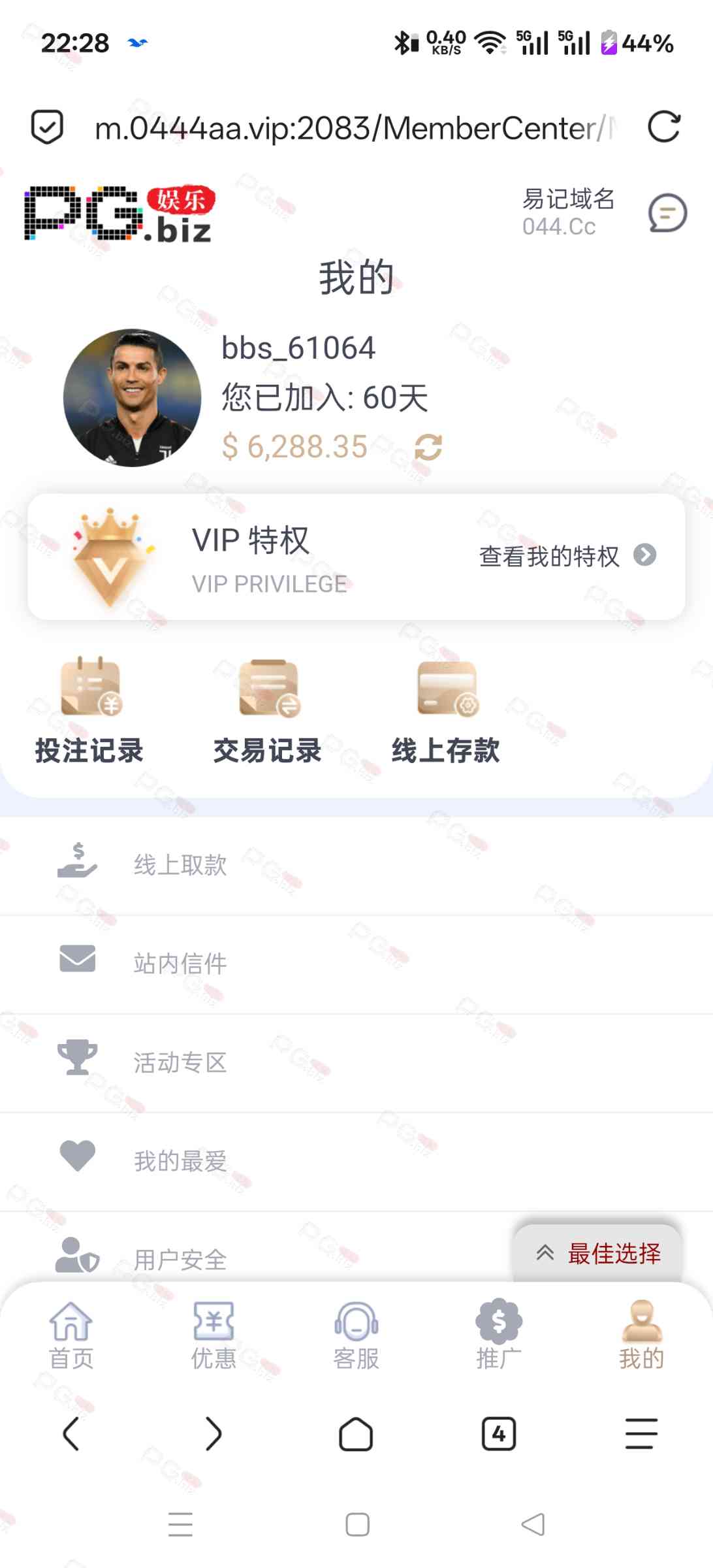Select the 我的 profile tab
This screenshot has height=1568, width=713.
tap(641, 1335)
